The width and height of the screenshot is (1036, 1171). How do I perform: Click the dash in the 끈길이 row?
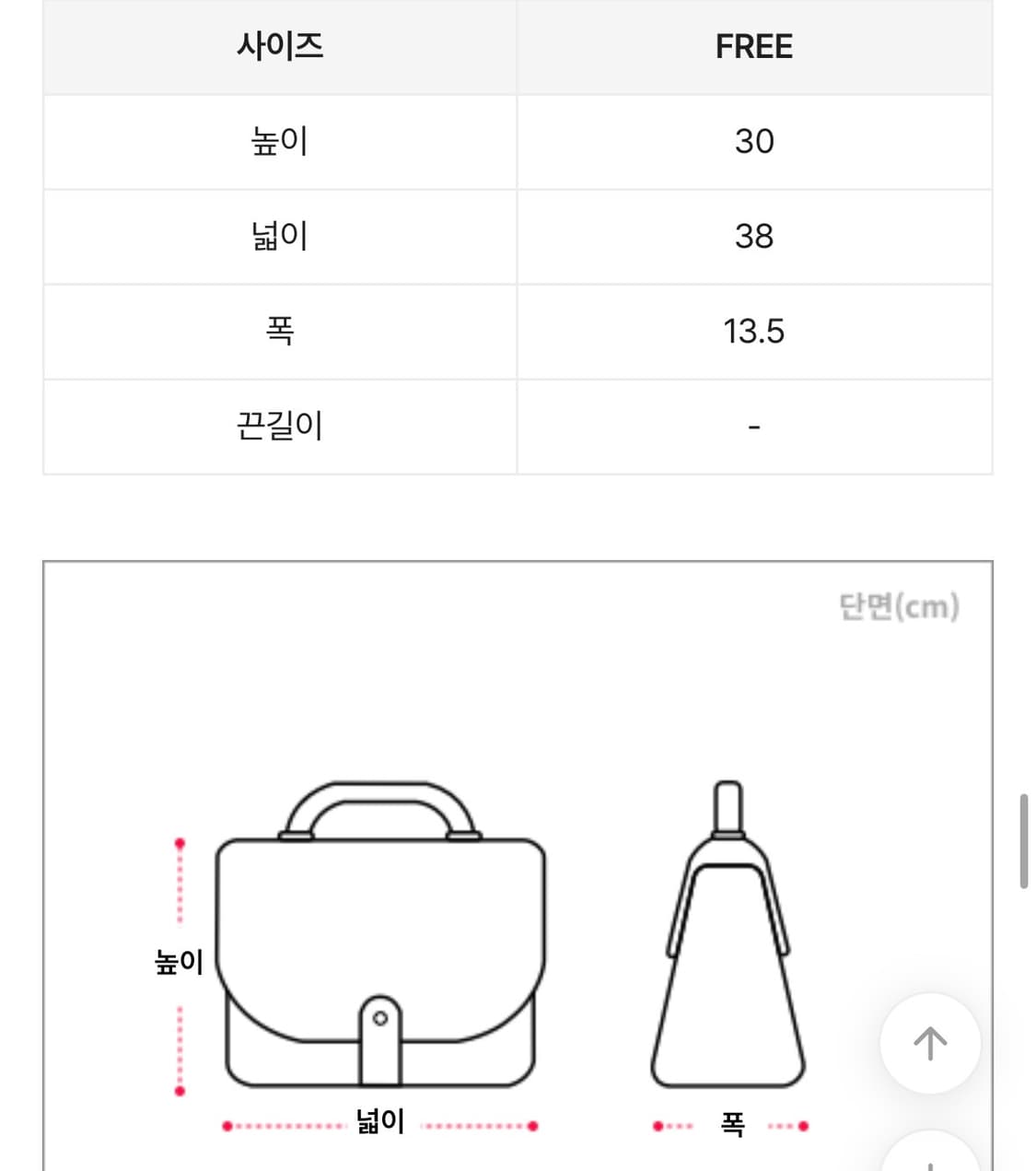click(753, 425)
